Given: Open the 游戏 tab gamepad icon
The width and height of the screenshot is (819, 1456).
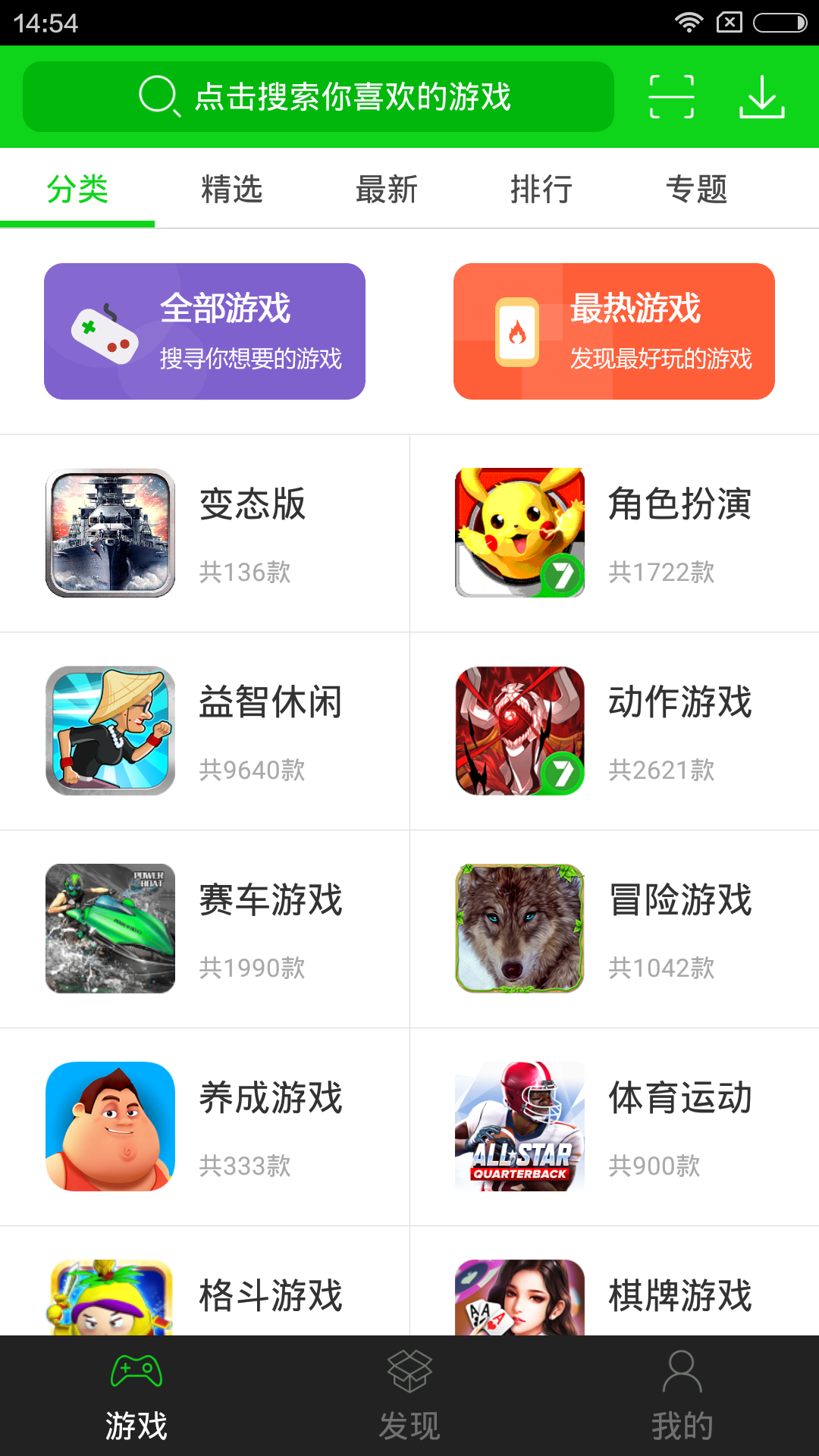Looking at the screenshot, I should click(136, 1373).
